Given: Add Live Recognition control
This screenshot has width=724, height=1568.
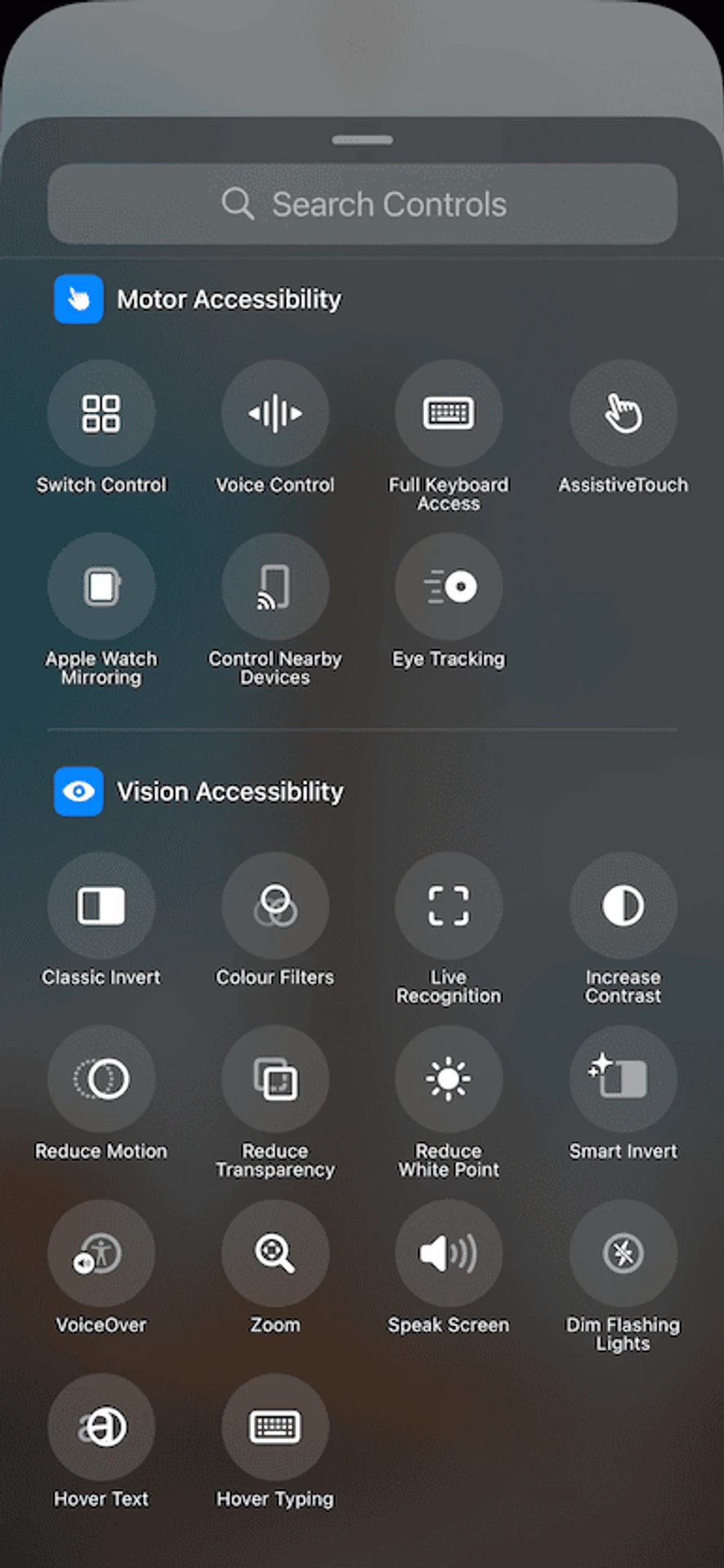Looking at the screenshot, I should [449, 906].
